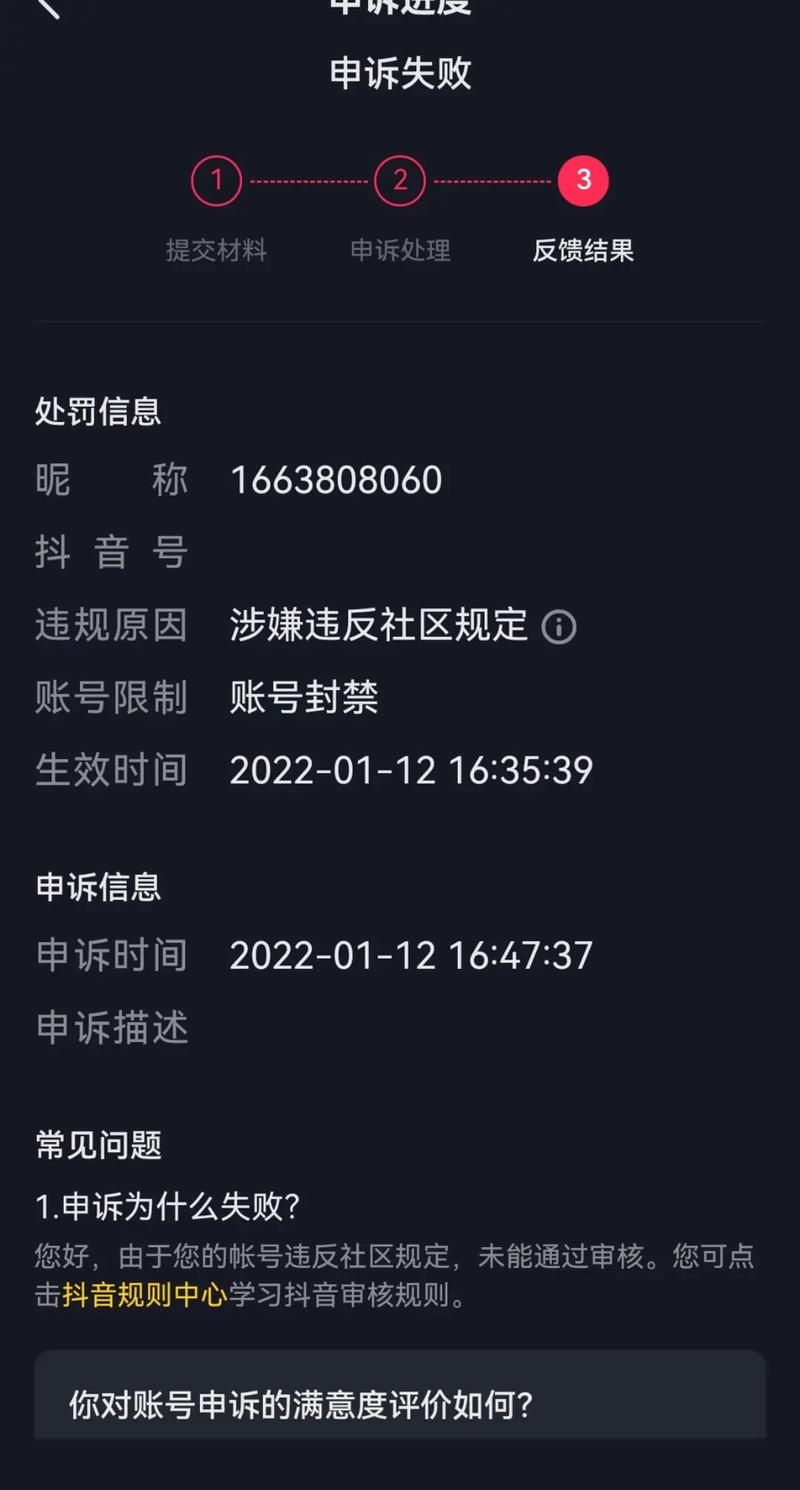This screenshot has width=800, height=1490.
Task: Click the progress line between step 2 and 3
Action: tap(492, 180)
